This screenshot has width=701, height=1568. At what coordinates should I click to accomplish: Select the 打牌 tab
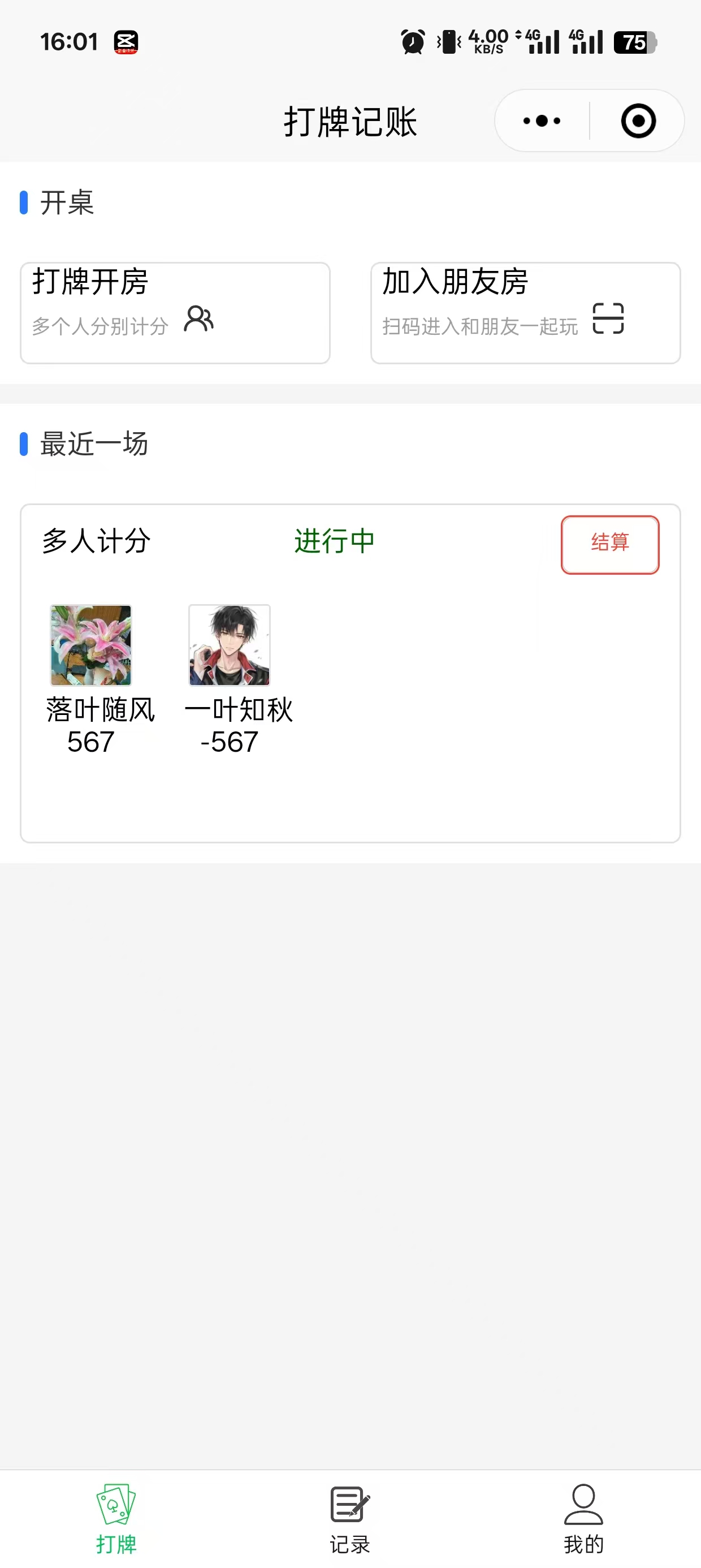point(116,1518)
